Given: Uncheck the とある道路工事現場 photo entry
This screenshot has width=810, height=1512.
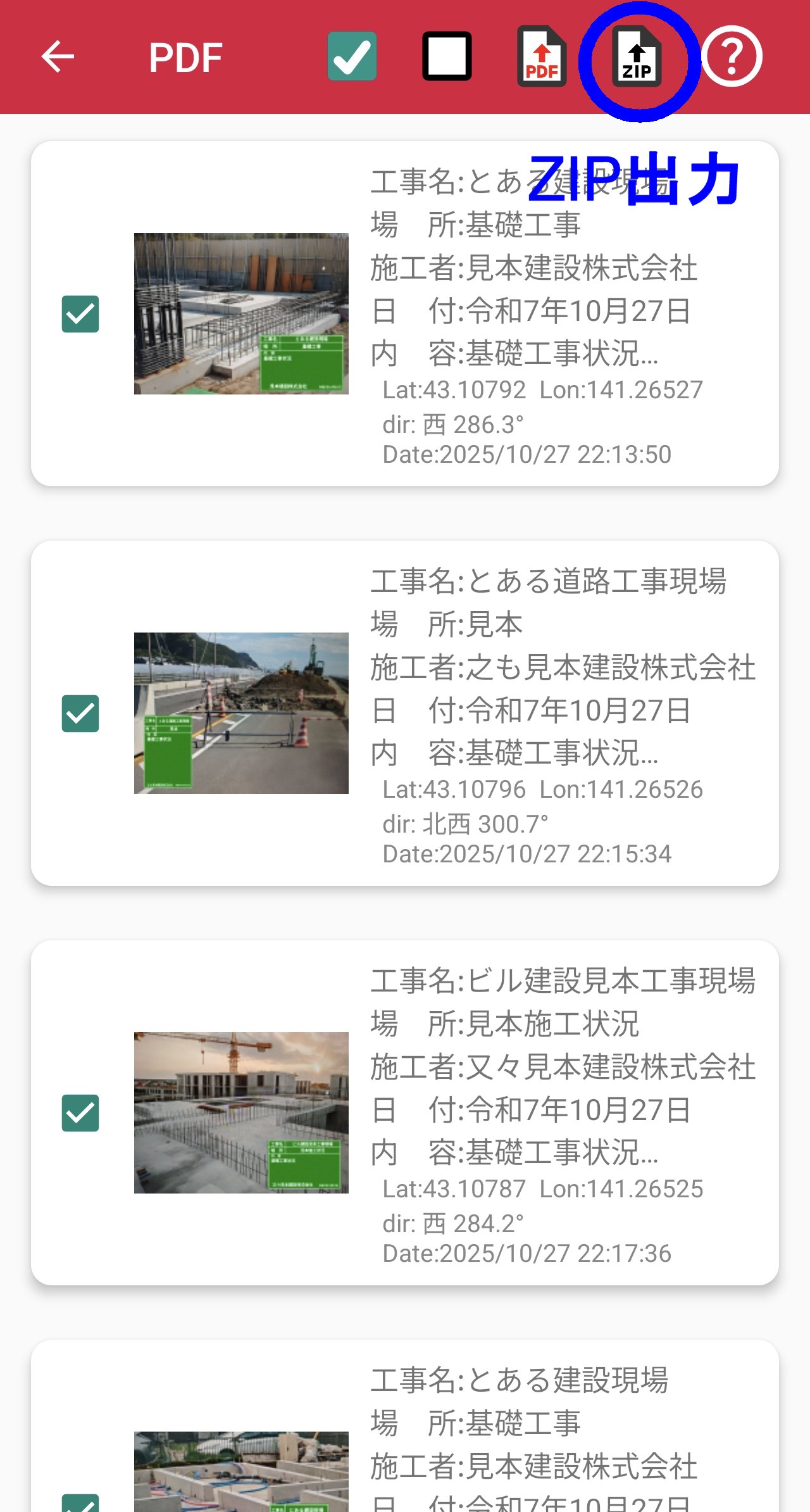Looking at the screenshot, I should point(80,715).
